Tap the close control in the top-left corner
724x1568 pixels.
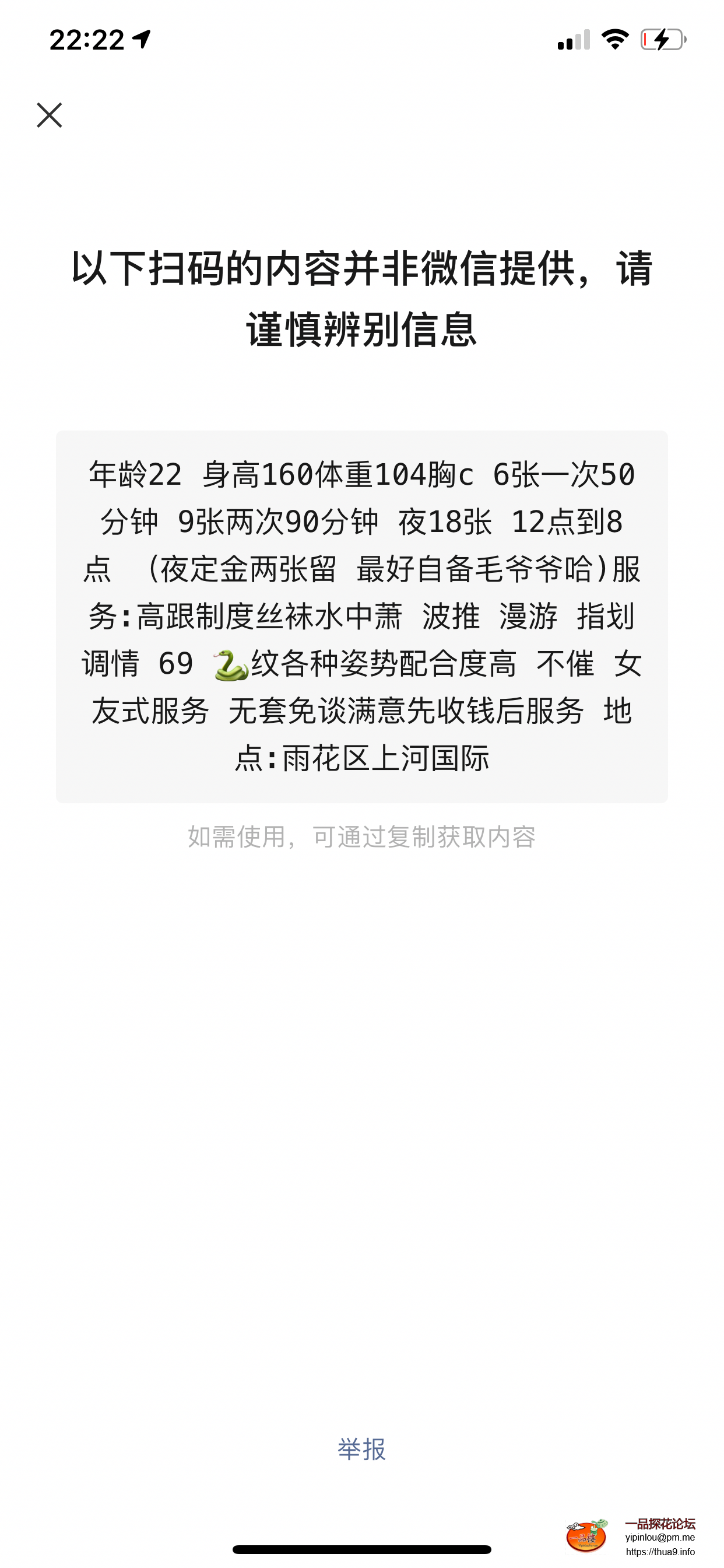tap(50, 116)
